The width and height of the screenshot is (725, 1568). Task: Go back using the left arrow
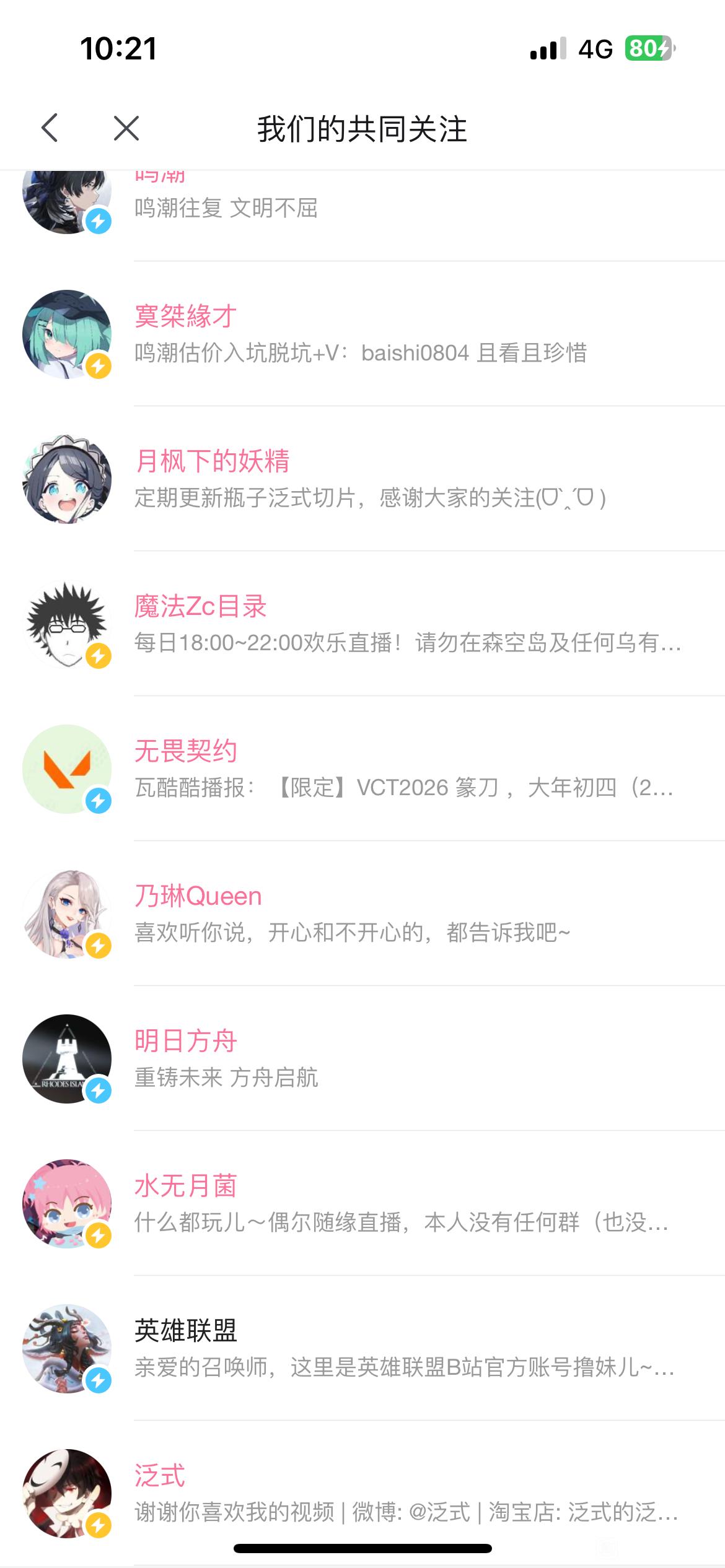tap(50, 128)
